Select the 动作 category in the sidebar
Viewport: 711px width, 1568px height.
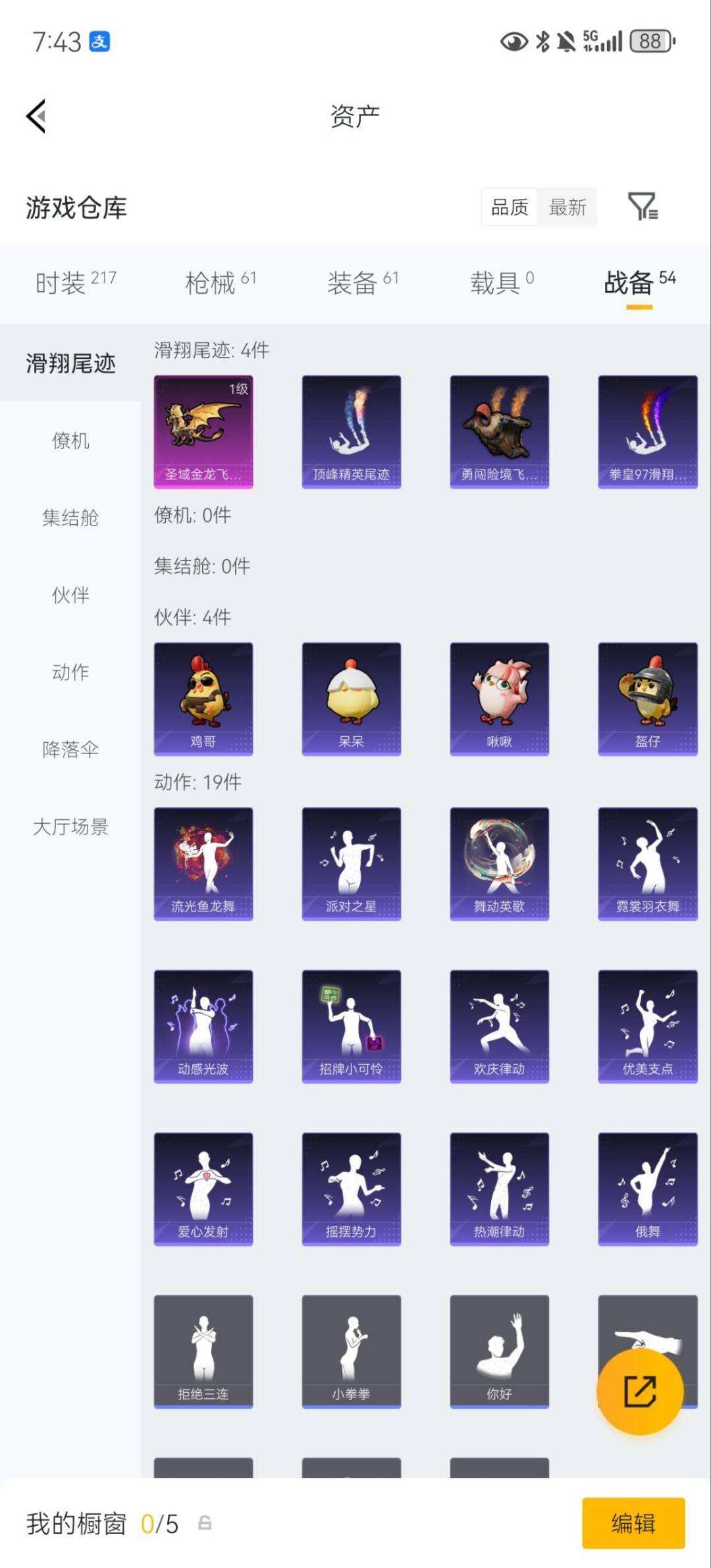click(x=68, y=672)
